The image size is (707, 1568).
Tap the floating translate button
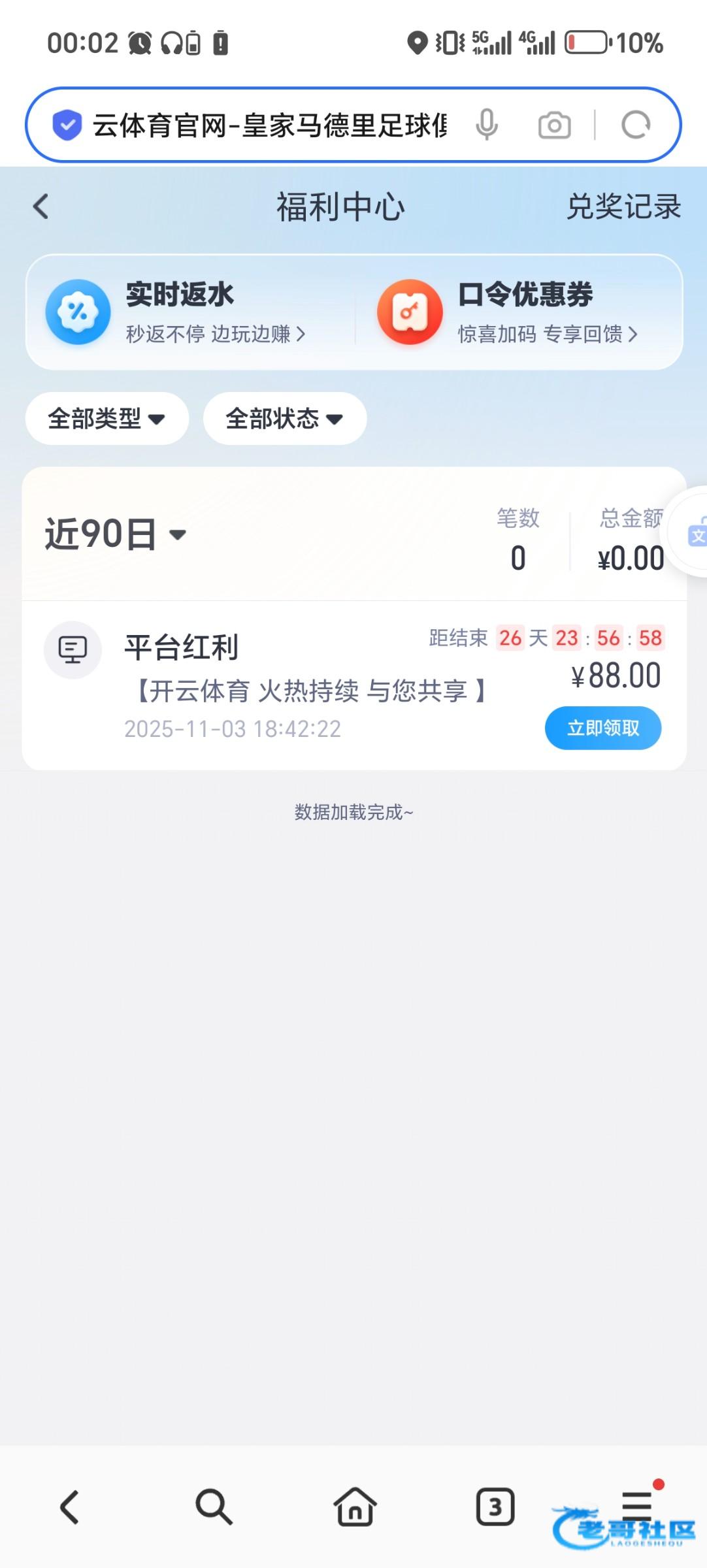click(693, 532)
